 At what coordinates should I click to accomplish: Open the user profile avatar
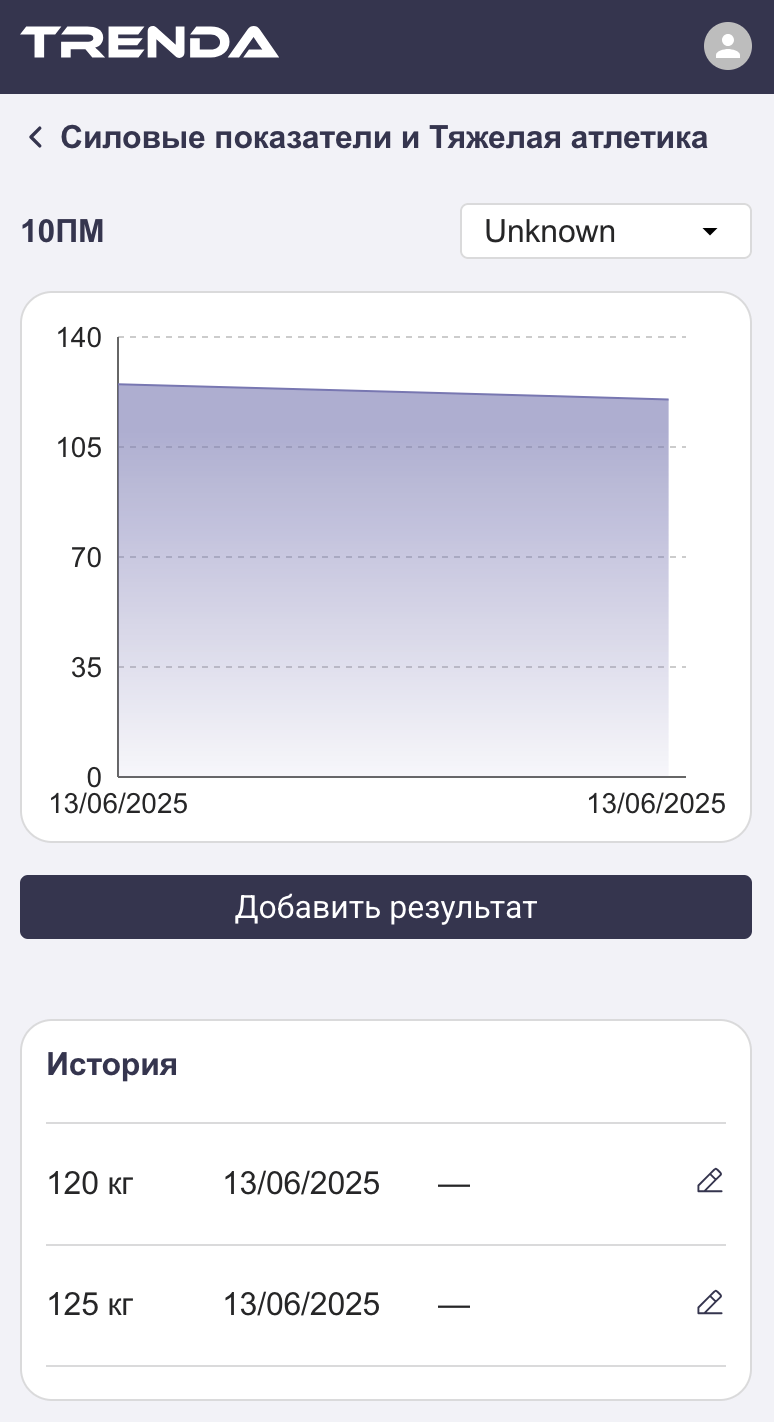(727, 46)
